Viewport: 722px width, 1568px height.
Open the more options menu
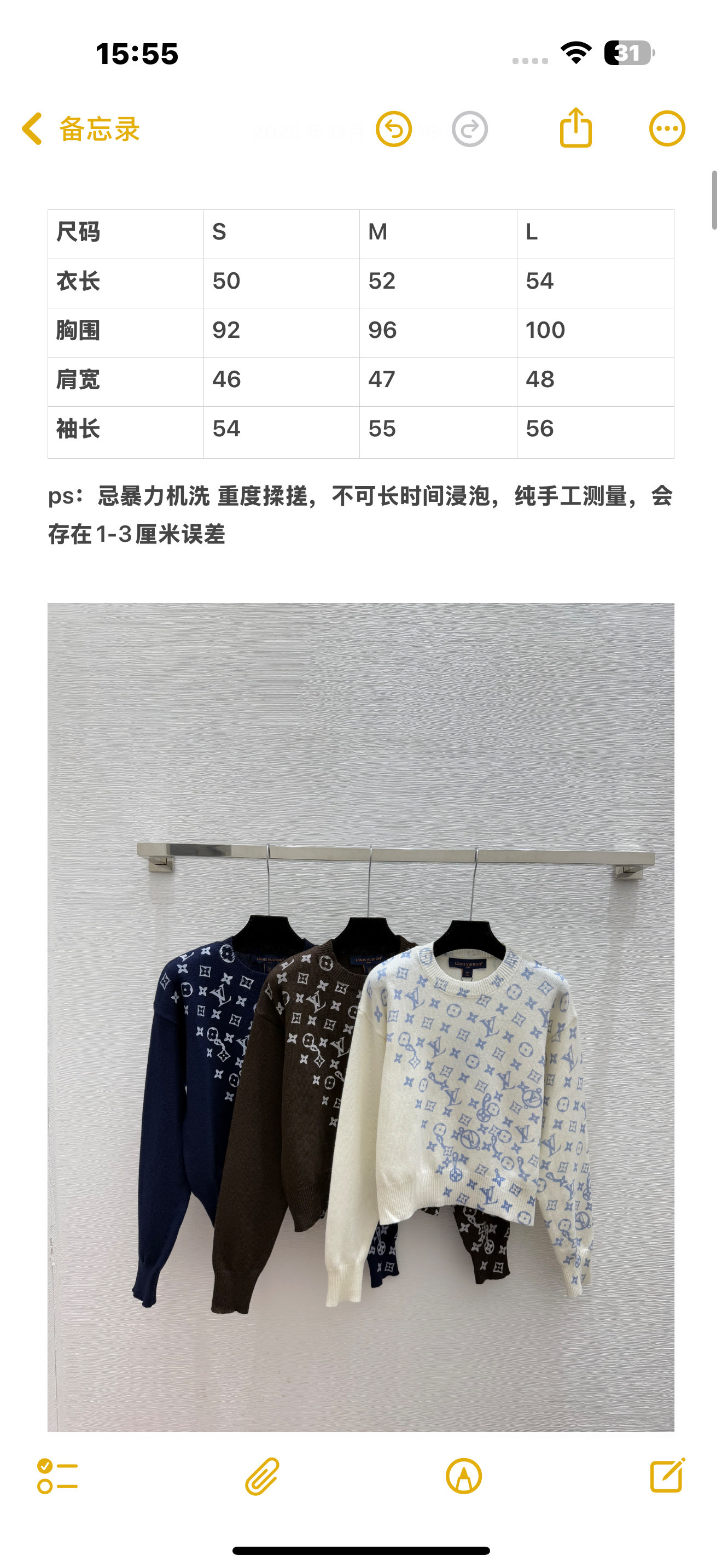[667, 129]
